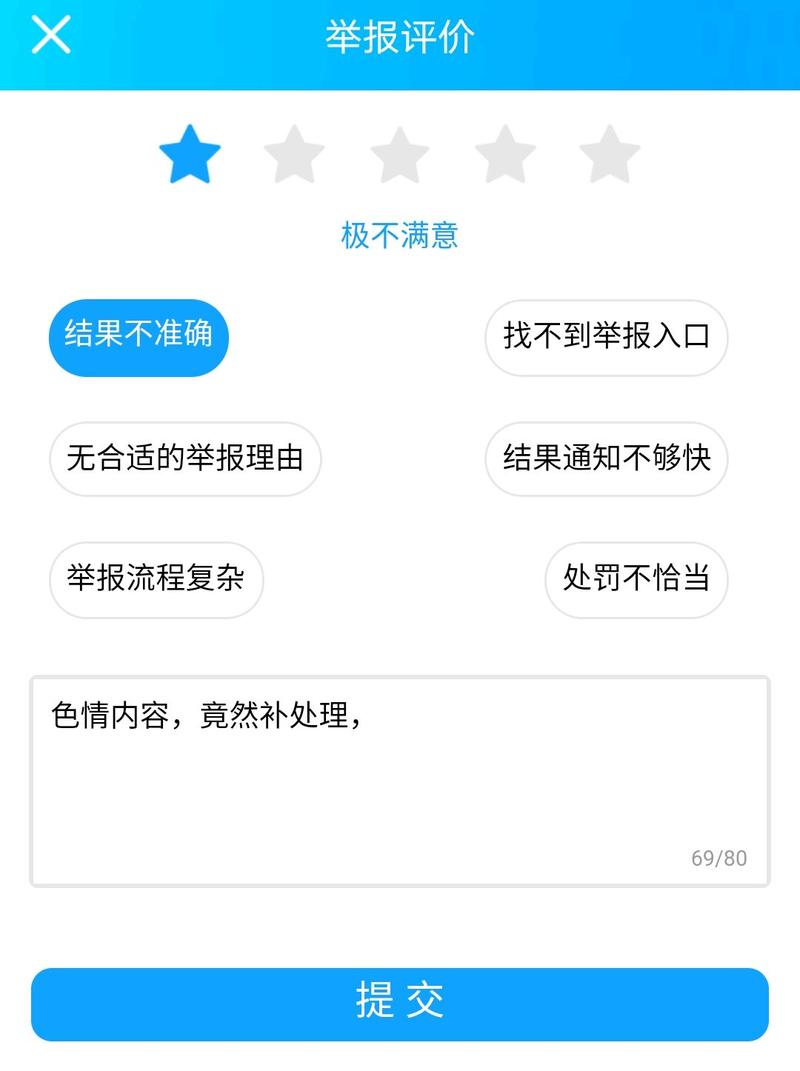Click inside the feedback text box
Image resolution: width=800 pixels, height=1071 pixels.
[x=400, y=780]
